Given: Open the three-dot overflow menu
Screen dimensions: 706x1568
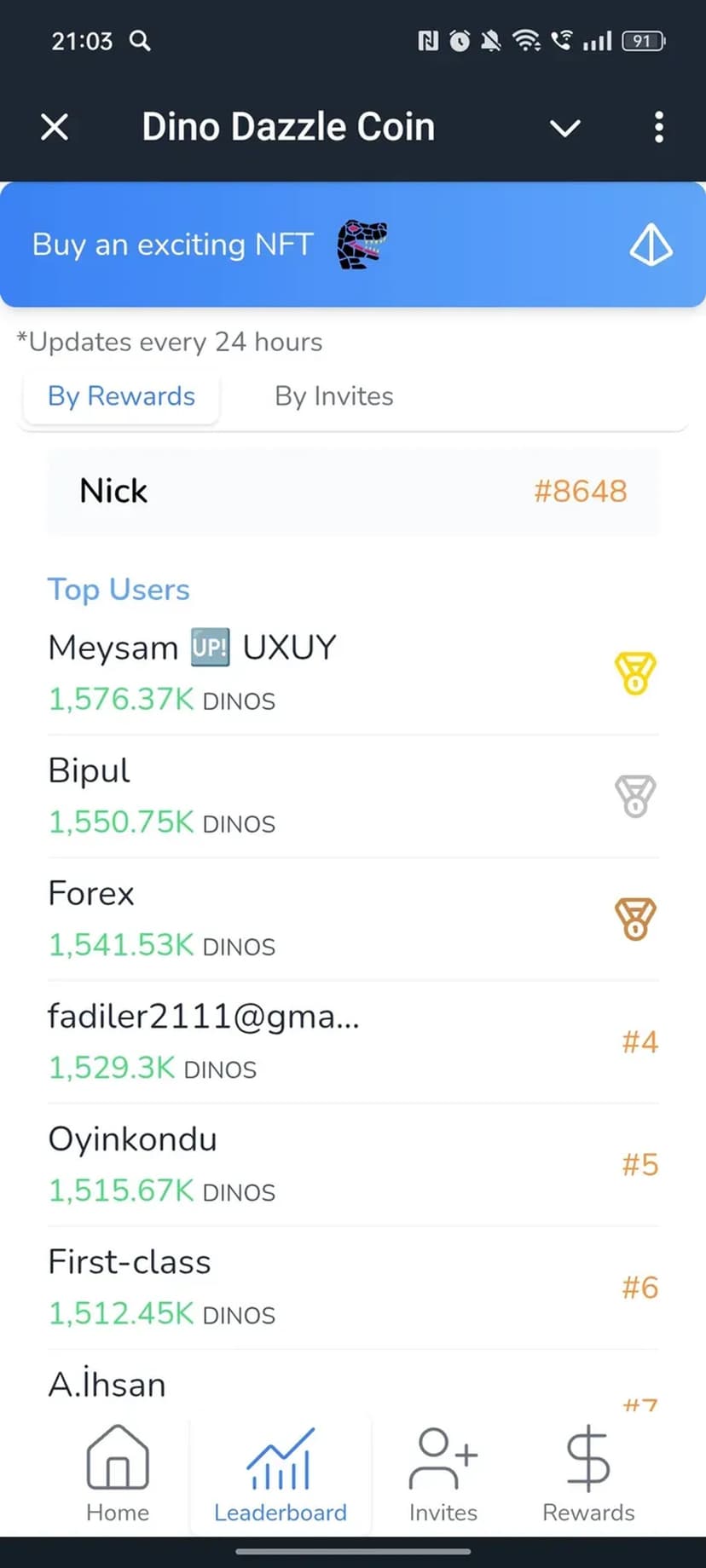Looking at the screenshot, I should coord(658,128).
